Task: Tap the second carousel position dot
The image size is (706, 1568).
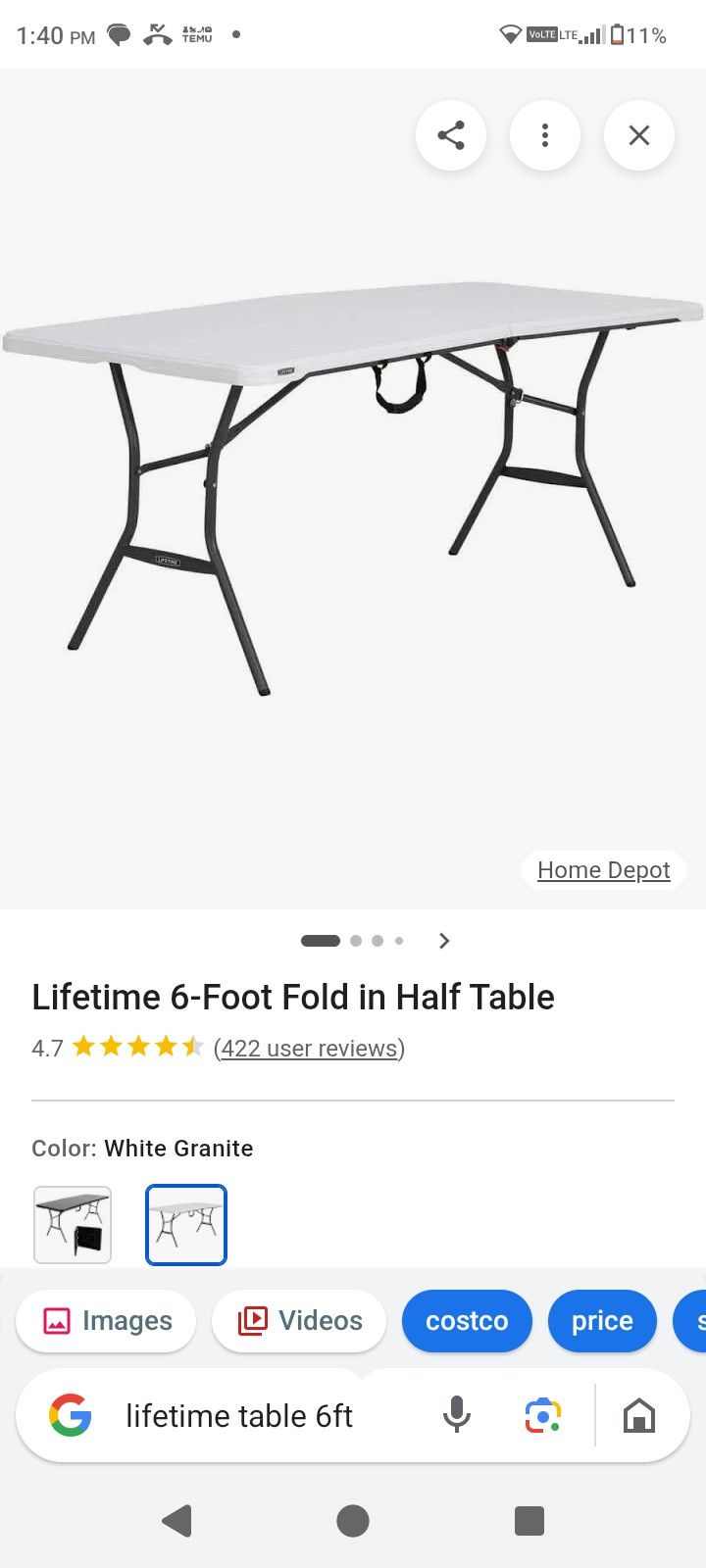Action: [356, 940]
